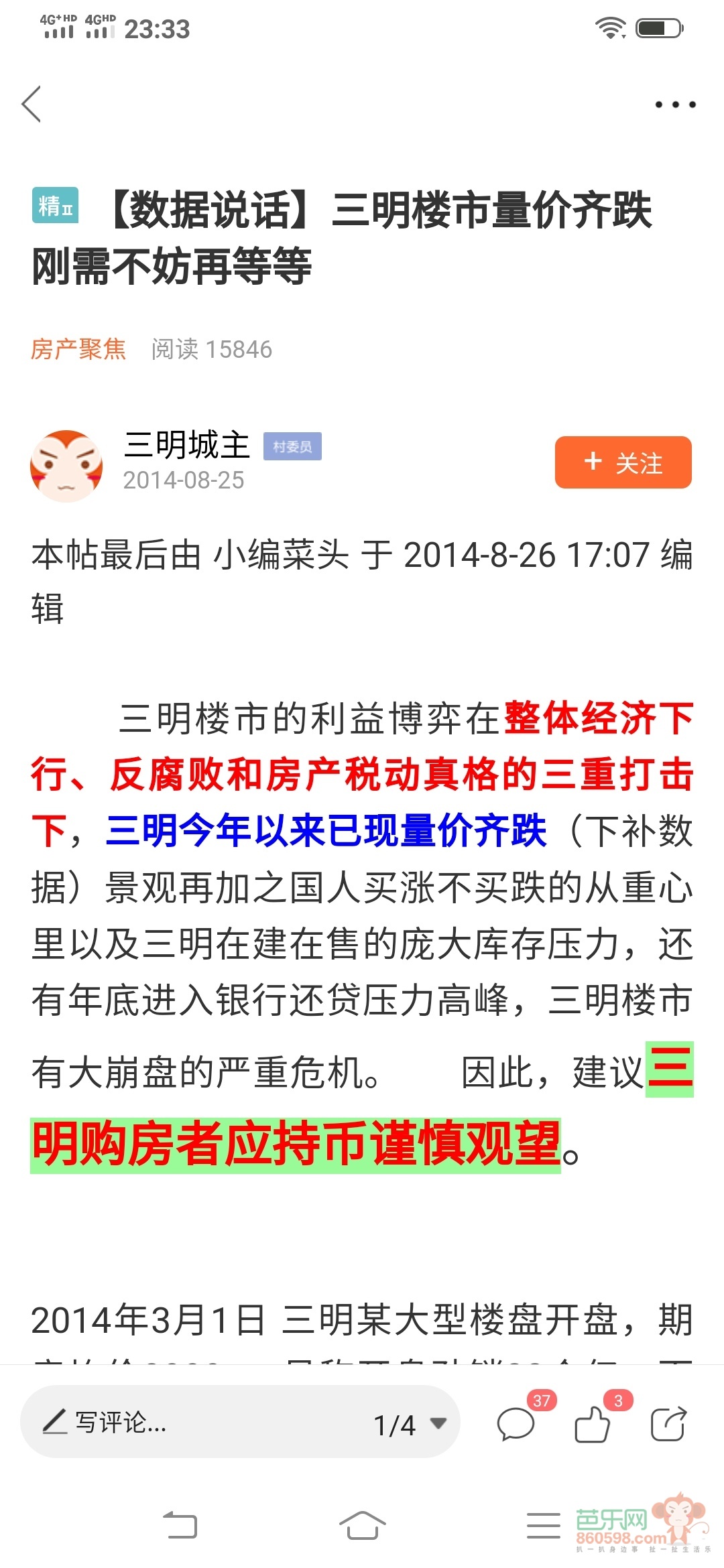Open the 房产聚焦 category link
Screen dimensions: 724x1568
coord(78,349)
